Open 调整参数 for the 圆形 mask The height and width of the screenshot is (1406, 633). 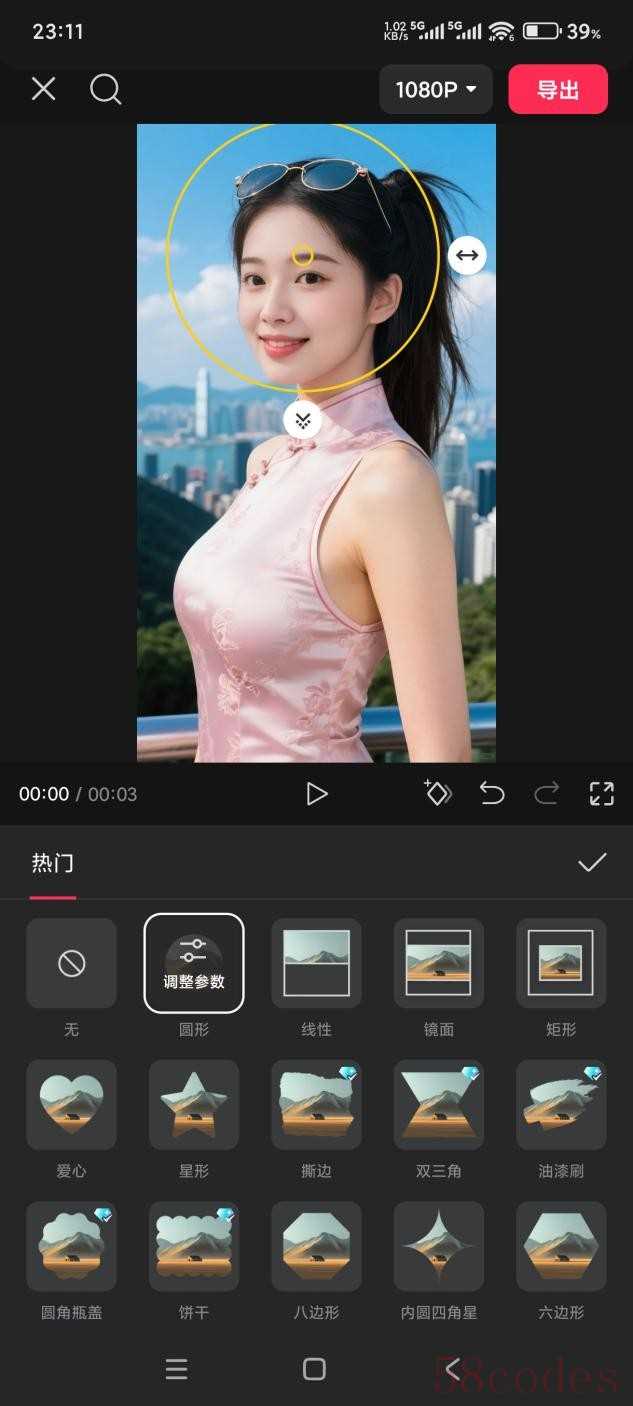194,963
